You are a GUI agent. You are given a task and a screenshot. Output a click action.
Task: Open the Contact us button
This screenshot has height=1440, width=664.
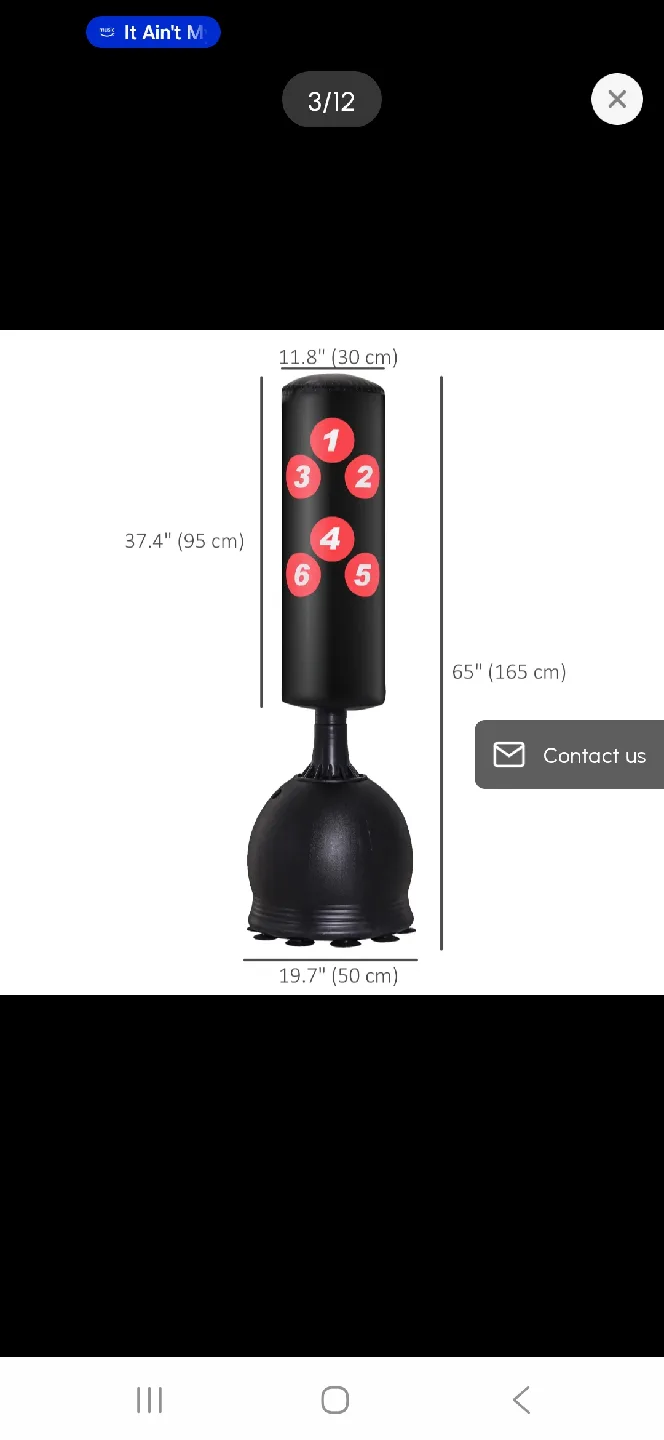pyautogui.click(x=570, y=755)
